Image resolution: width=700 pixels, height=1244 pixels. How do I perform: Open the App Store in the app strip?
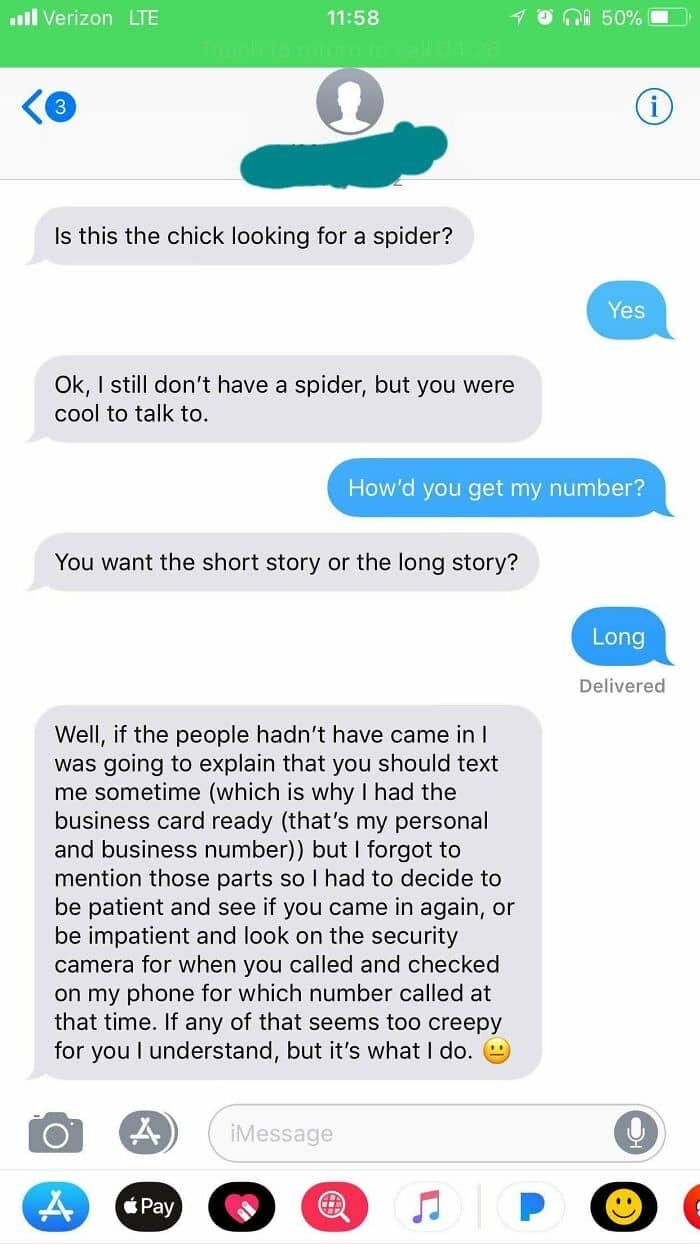pyautogui.click(x=56, y=1206)
